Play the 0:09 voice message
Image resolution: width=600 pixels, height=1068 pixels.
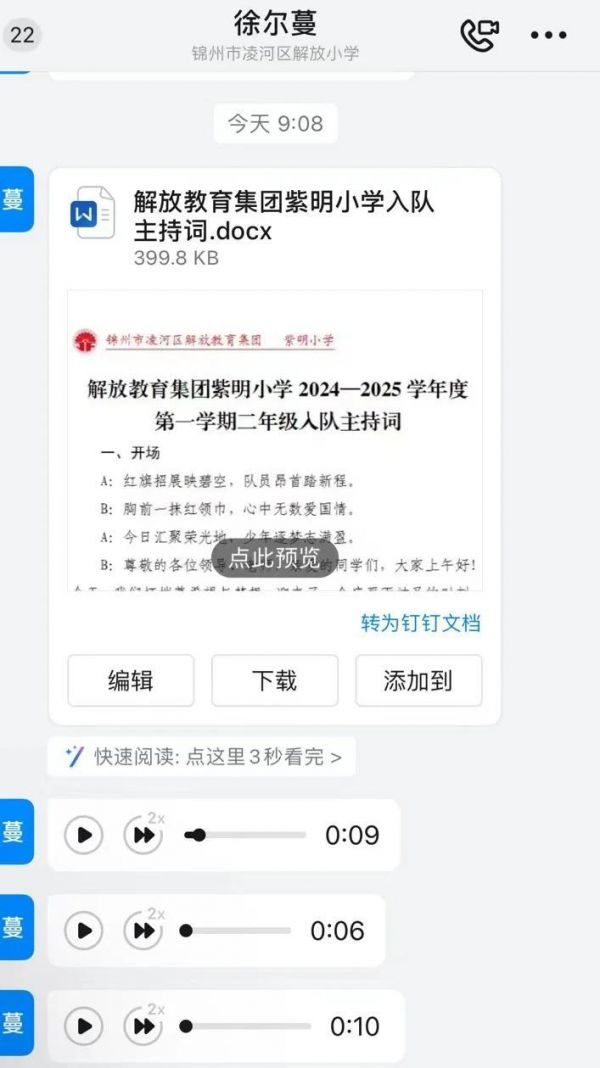(x=84, y=835)
